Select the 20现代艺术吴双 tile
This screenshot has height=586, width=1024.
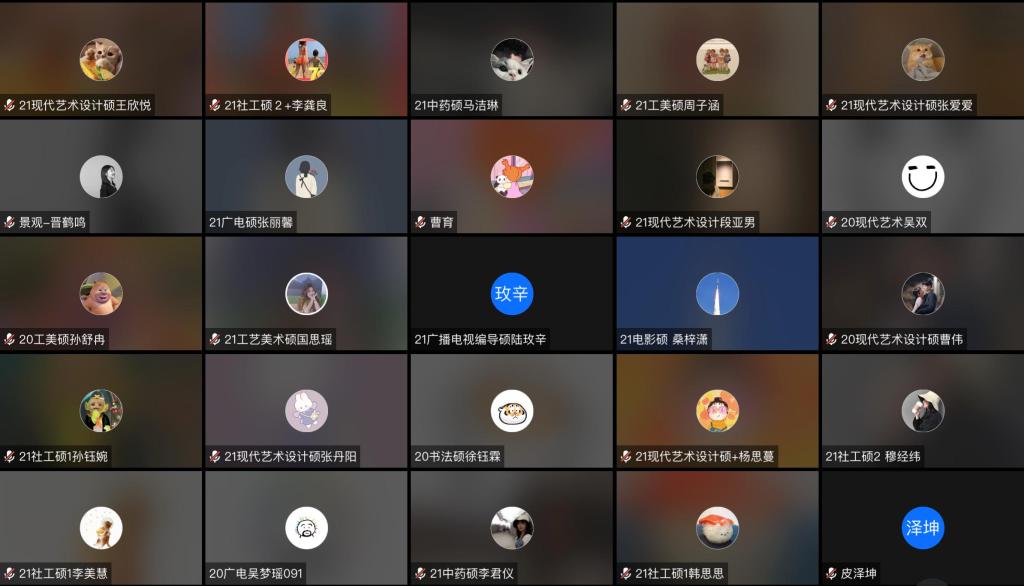click(922, 176)
